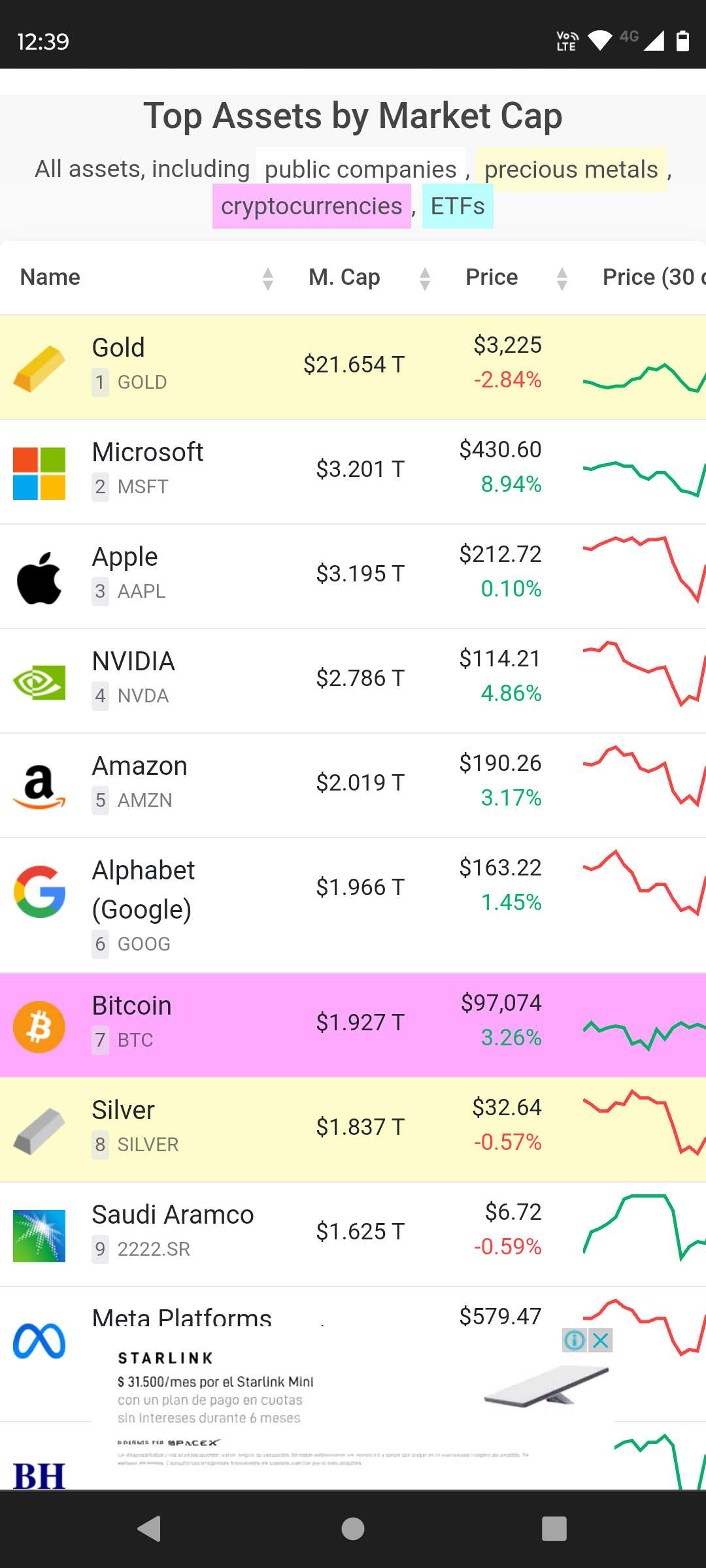Go back with the system back button
This screenshot has width=706, height=1568.
click(x=150, y=1529)
